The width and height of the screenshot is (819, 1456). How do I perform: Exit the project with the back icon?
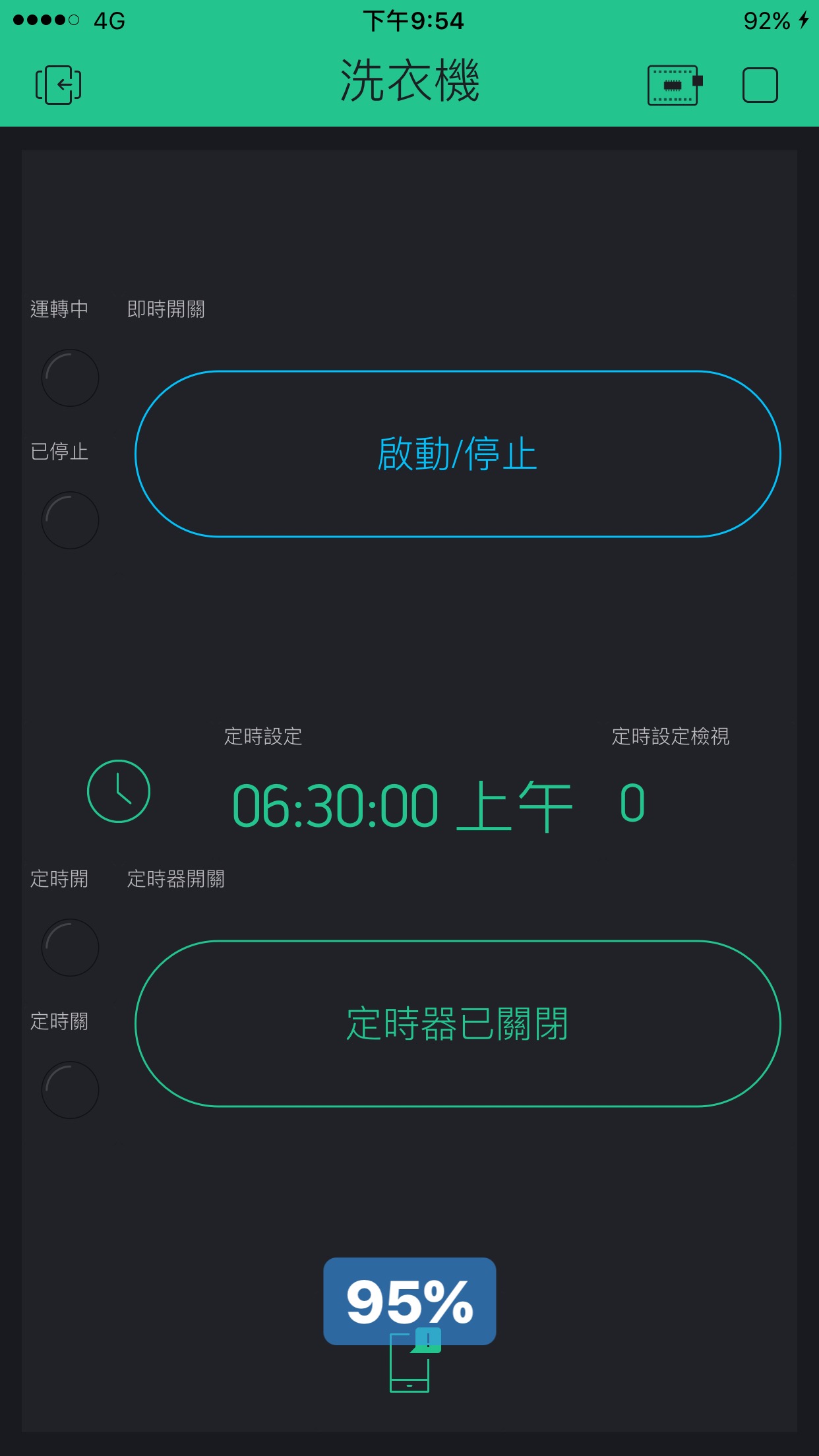tap(58, 85)
